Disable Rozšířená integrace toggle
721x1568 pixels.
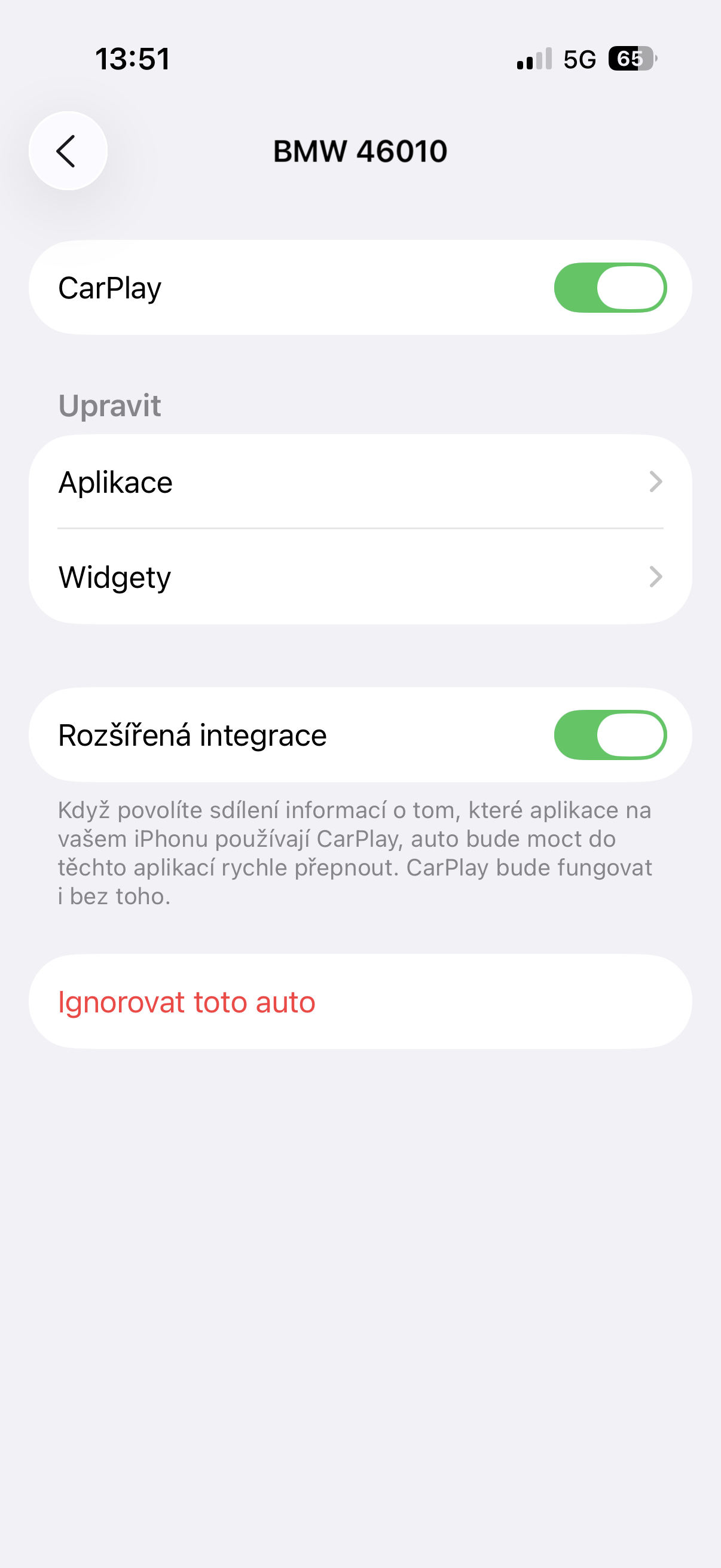610,735
